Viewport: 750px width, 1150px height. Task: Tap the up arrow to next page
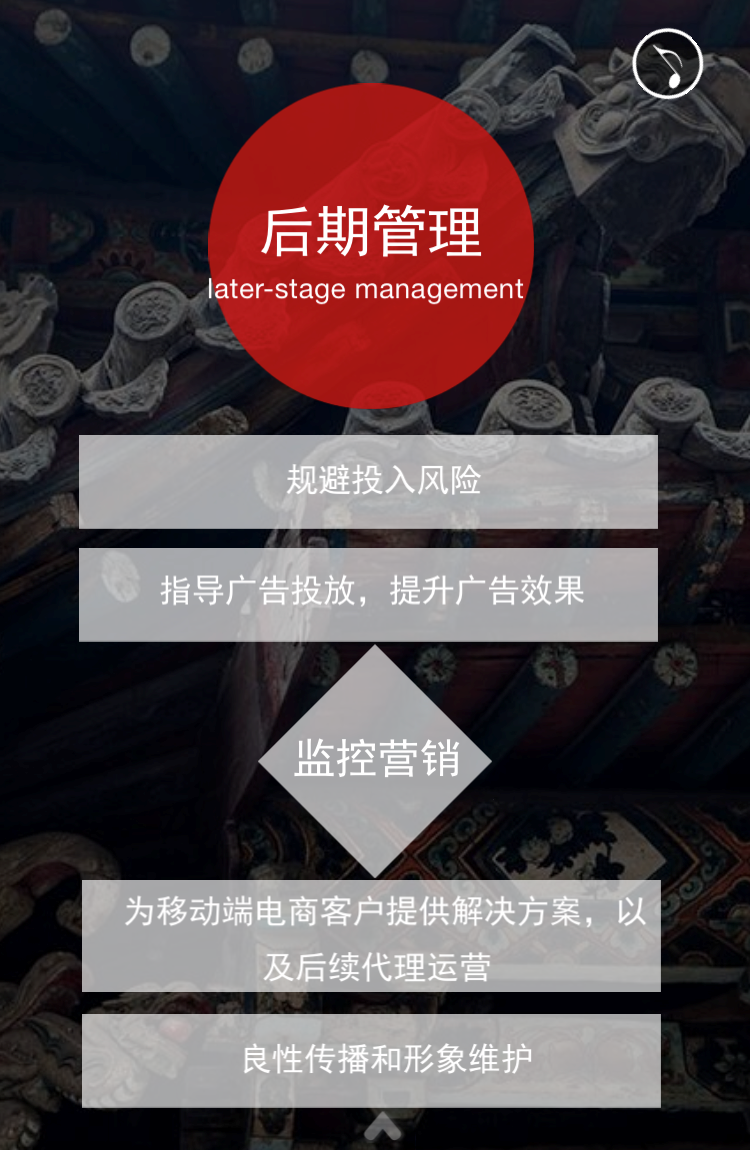coord(383,1128)
